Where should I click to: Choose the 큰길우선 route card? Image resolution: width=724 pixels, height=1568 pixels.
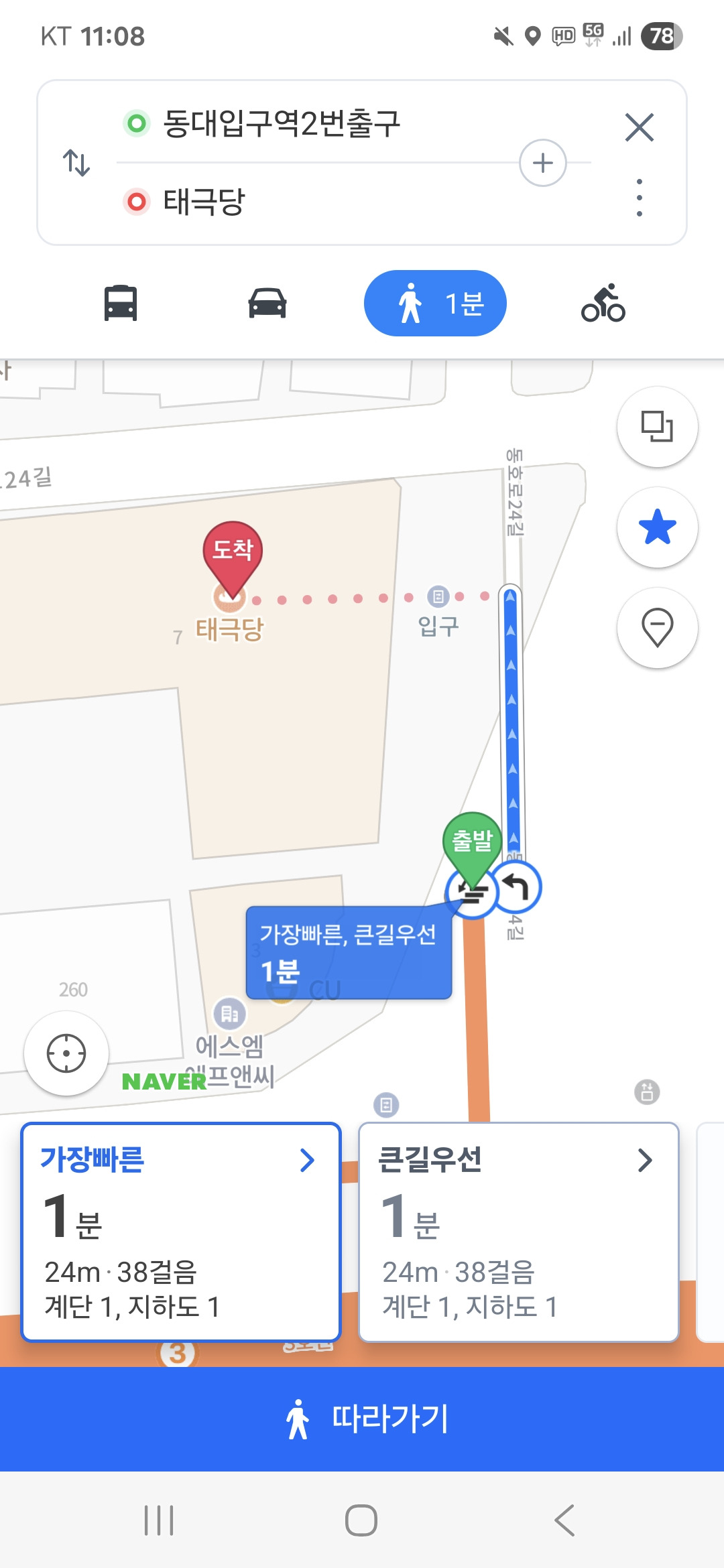click(x=519, y=1232)
